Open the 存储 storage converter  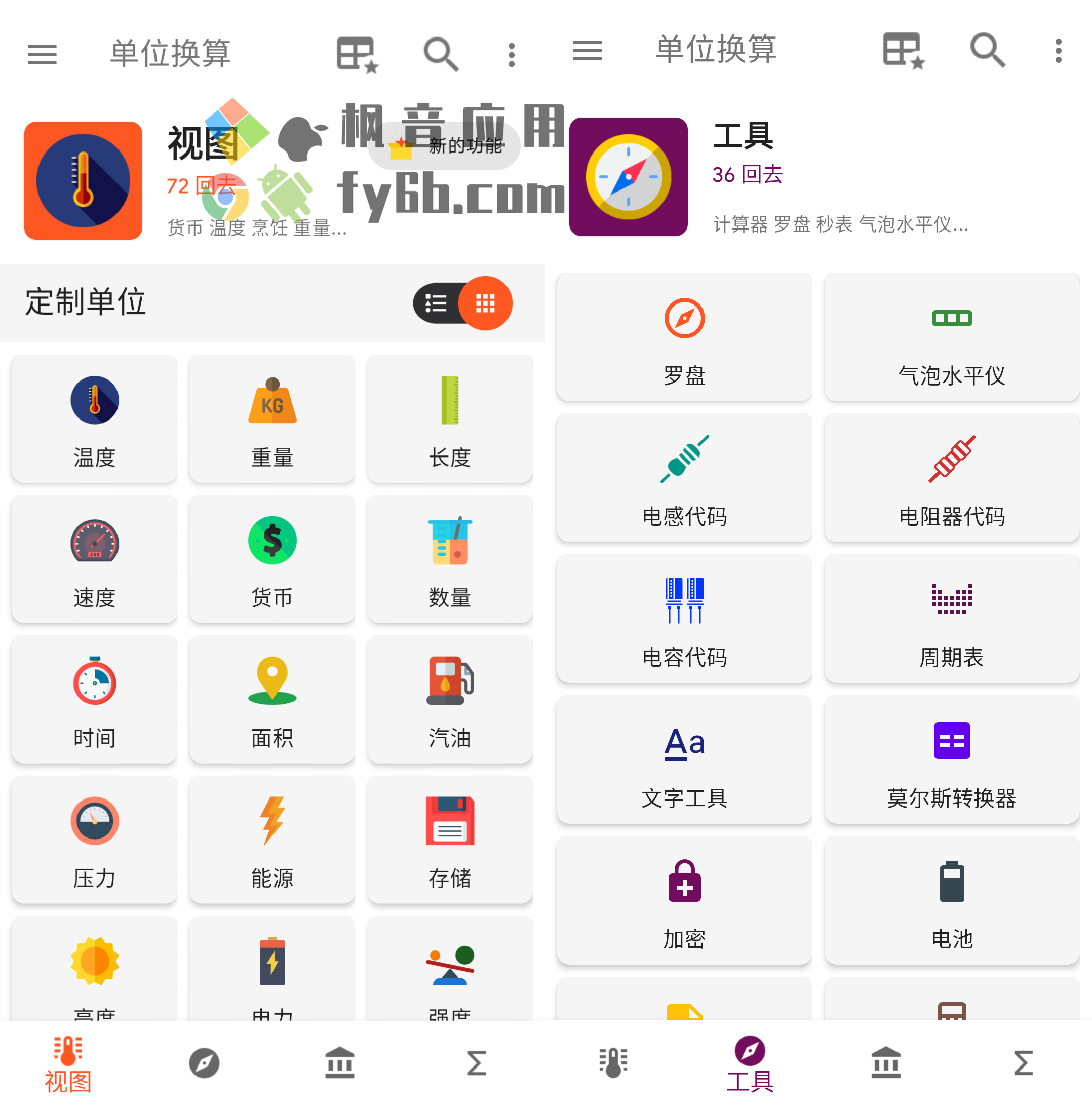pos(449,839)
